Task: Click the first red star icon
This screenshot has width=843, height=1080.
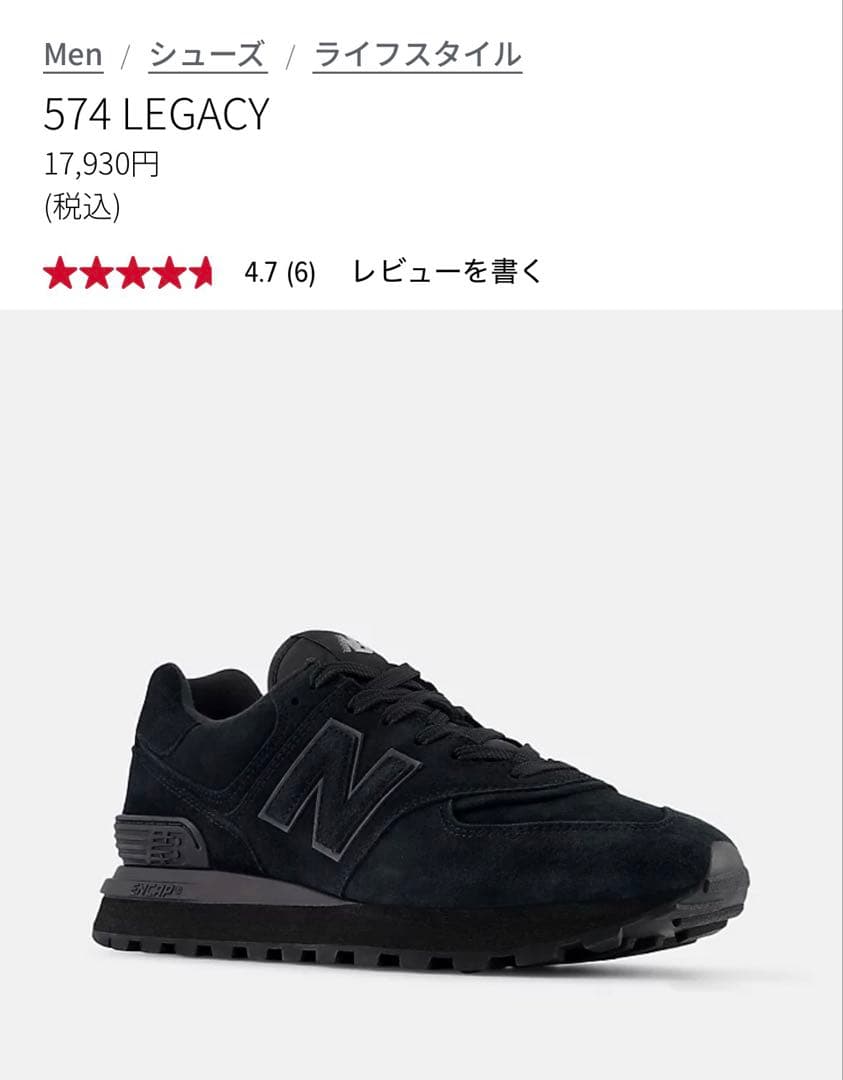Action: point(60,271)
